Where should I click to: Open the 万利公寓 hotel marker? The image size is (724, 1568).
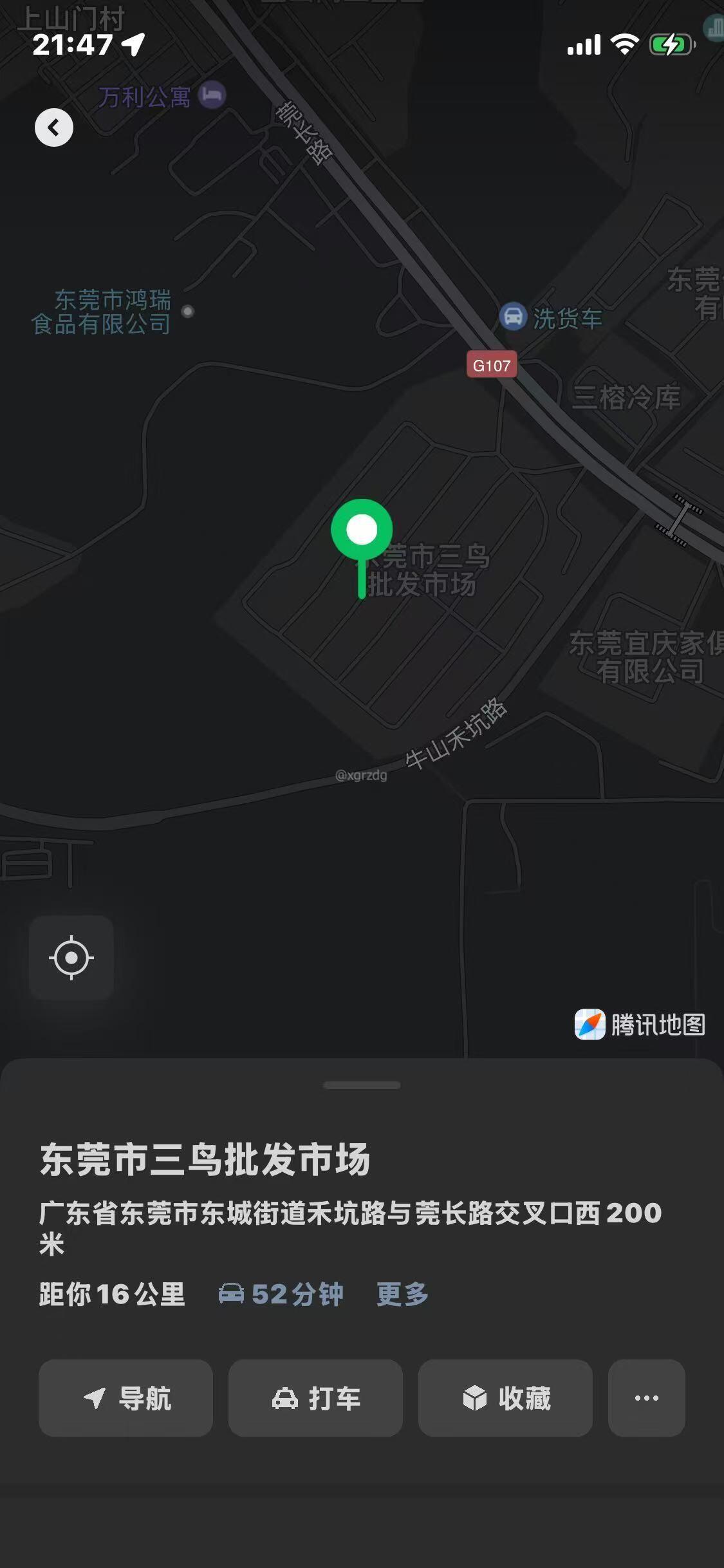(x=212, y=96)
